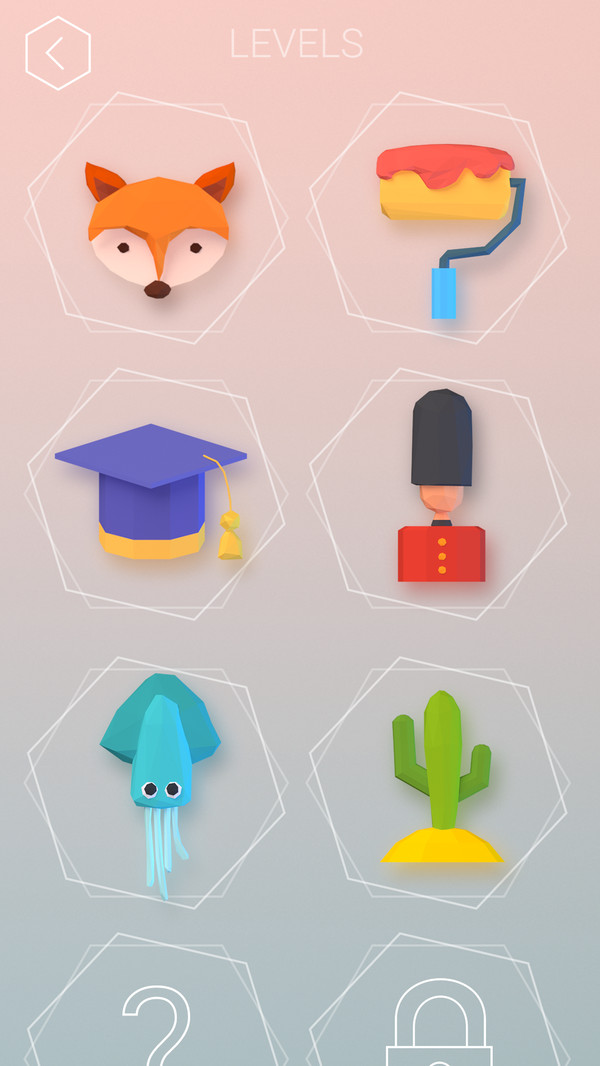Play the graduation cap level

(153, 493)
